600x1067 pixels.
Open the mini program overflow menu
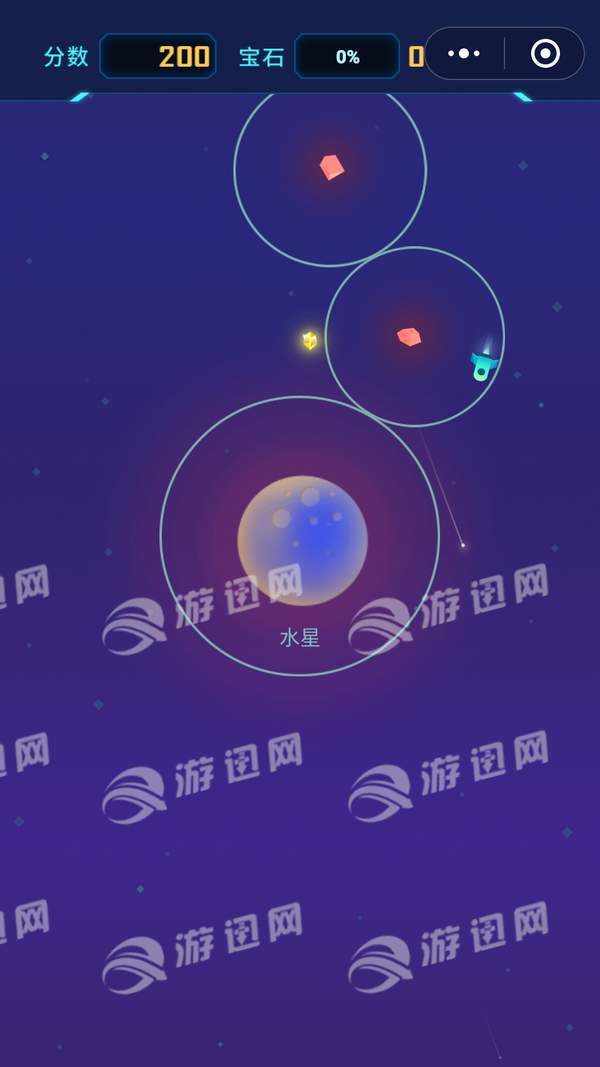coord(464,54)
